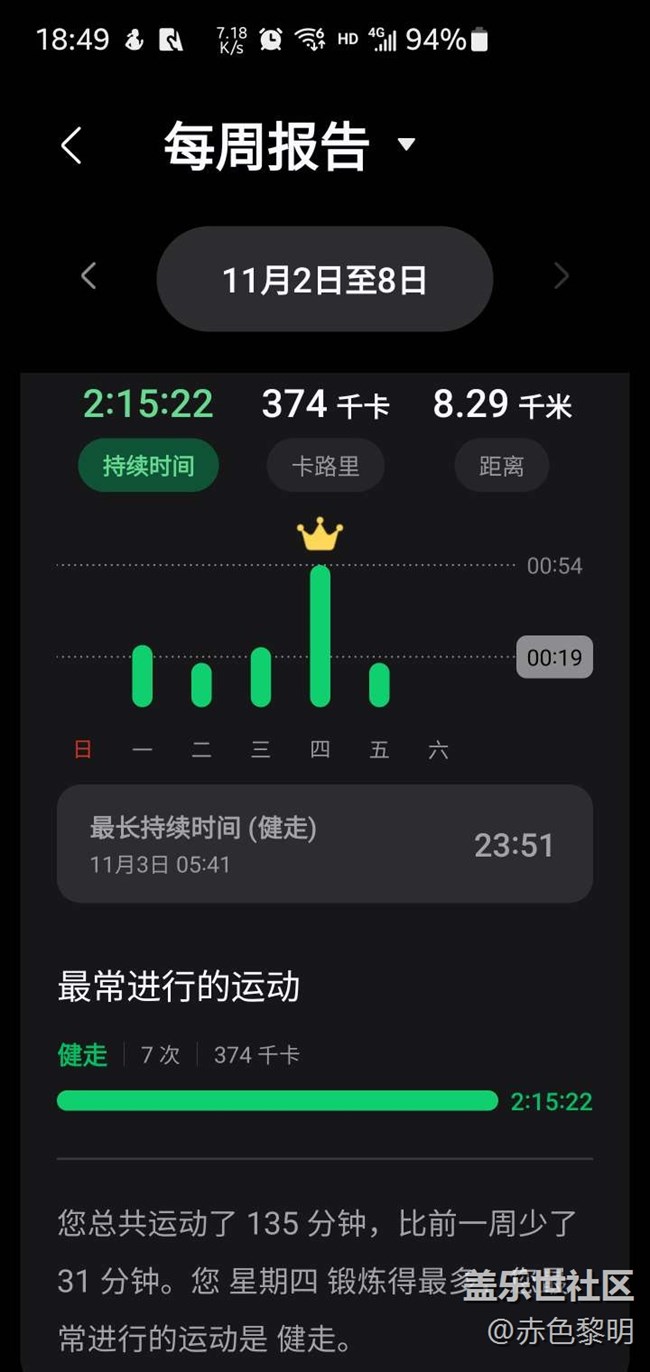This screenshot has height=1372, width=650.
Task: Switch to the 距离 chip
Action: (x=501, y=465)
